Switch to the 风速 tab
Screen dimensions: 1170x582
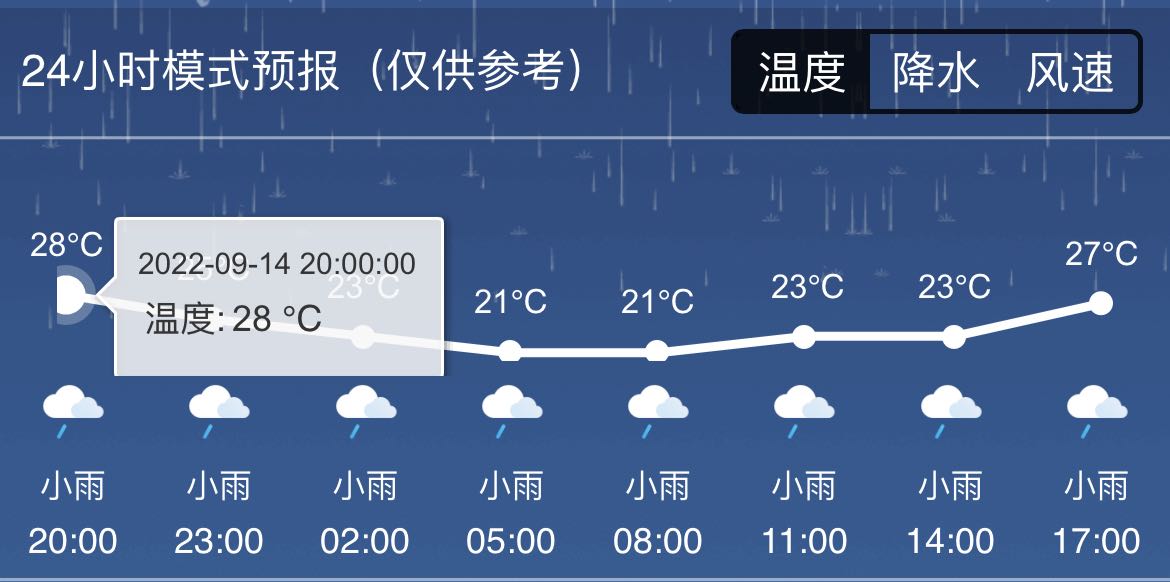click(x=1069, y=72)
